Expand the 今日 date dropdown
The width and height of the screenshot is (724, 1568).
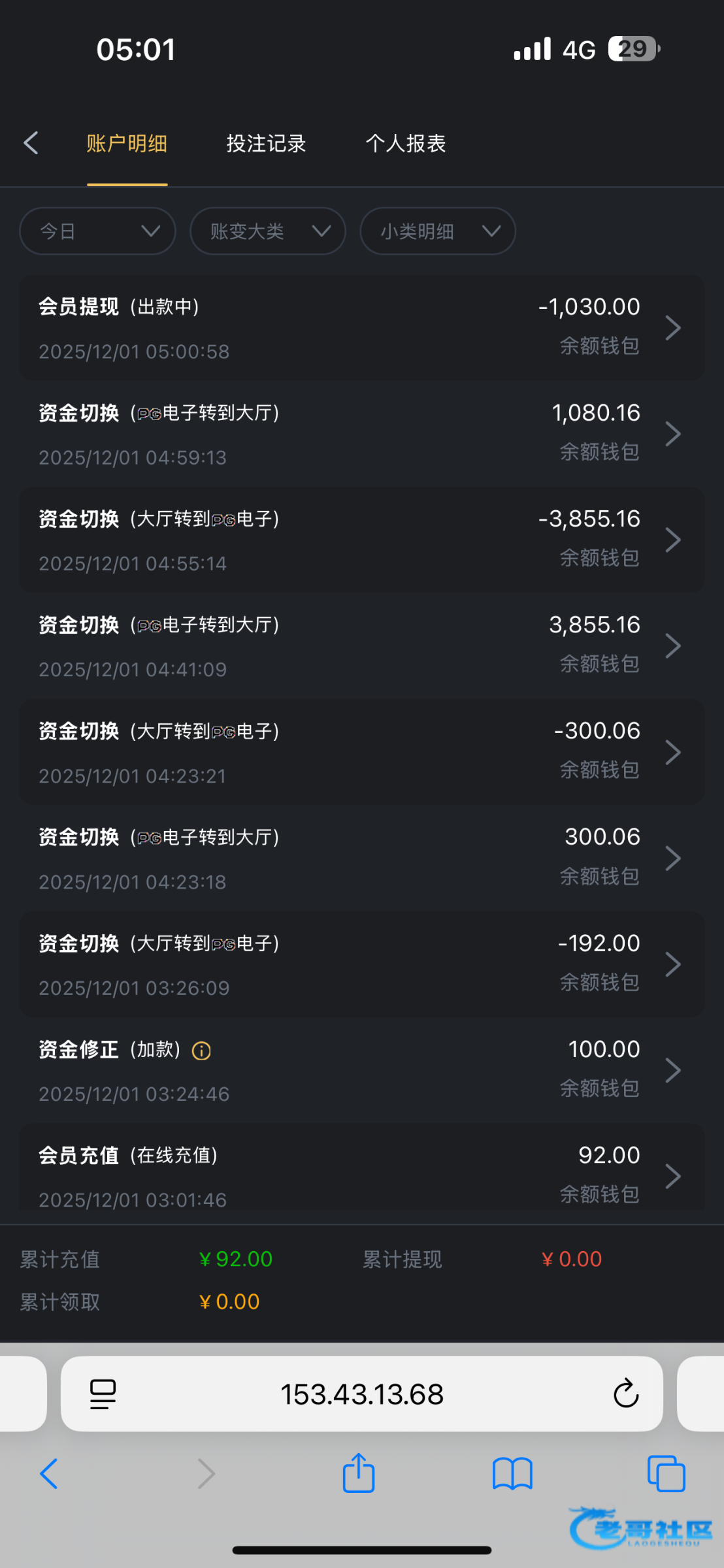tap(97, 231)
